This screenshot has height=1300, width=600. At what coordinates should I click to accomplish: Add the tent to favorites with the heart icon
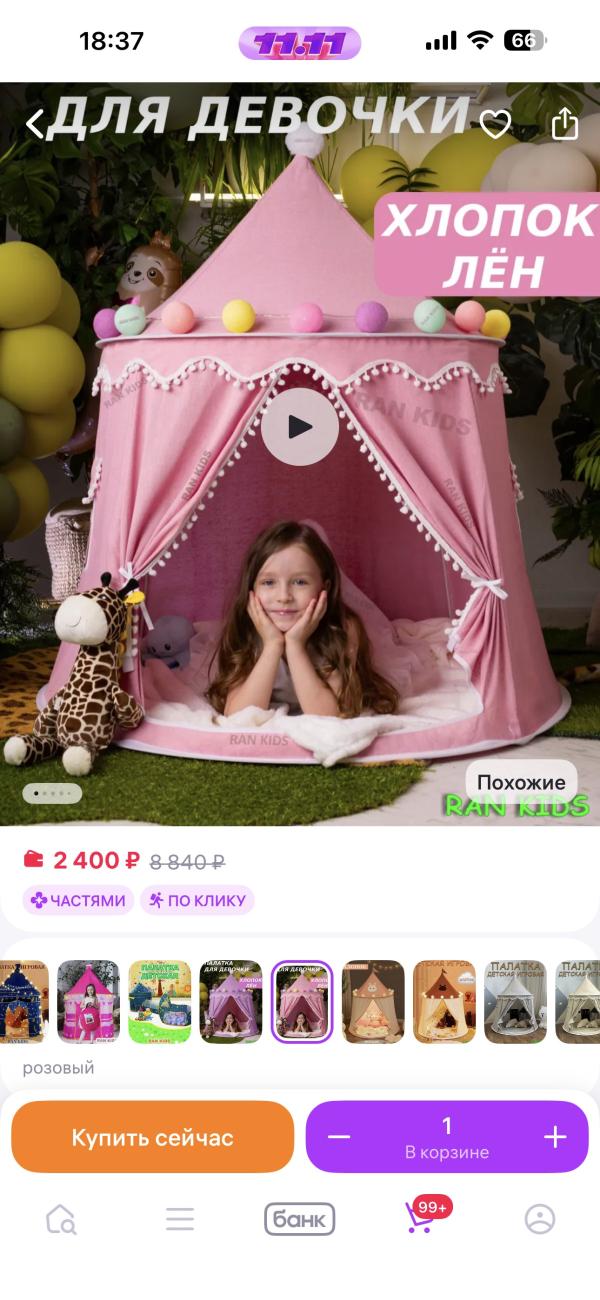click(x=495, y=124)
